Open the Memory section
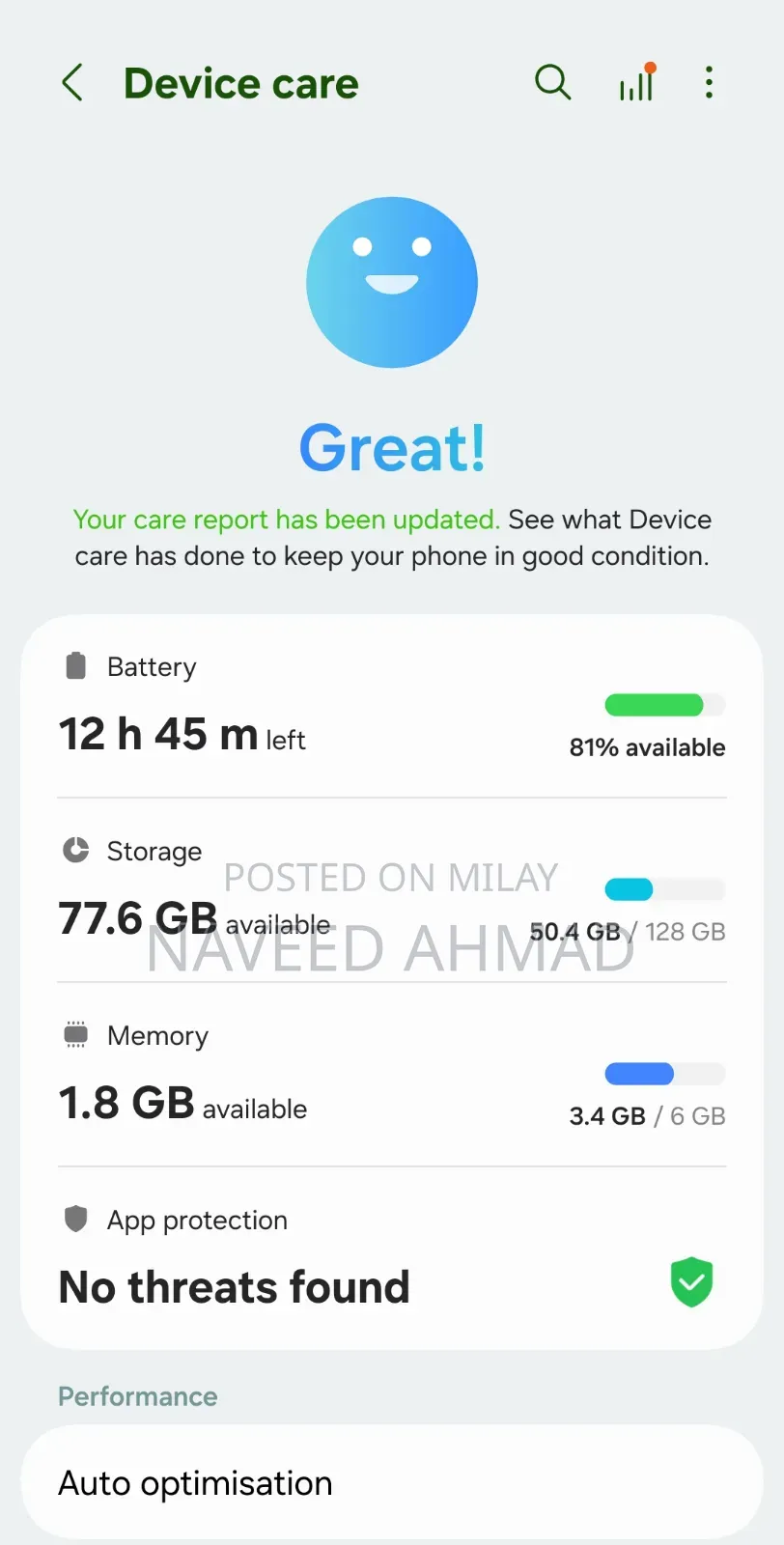 [392, 1074]
